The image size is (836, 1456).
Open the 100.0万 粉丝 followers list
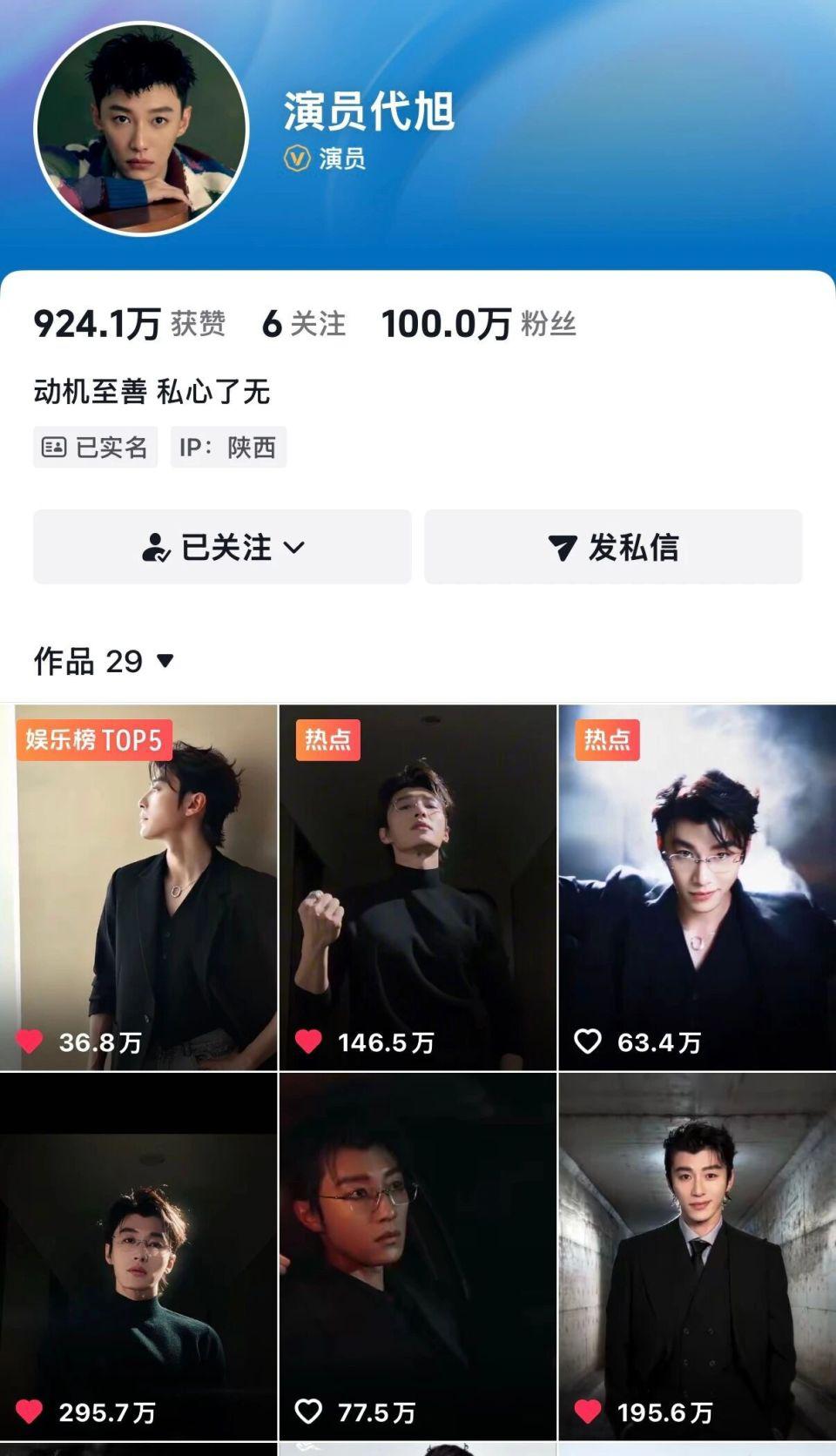pyautogui.click(x=478, y=324)
